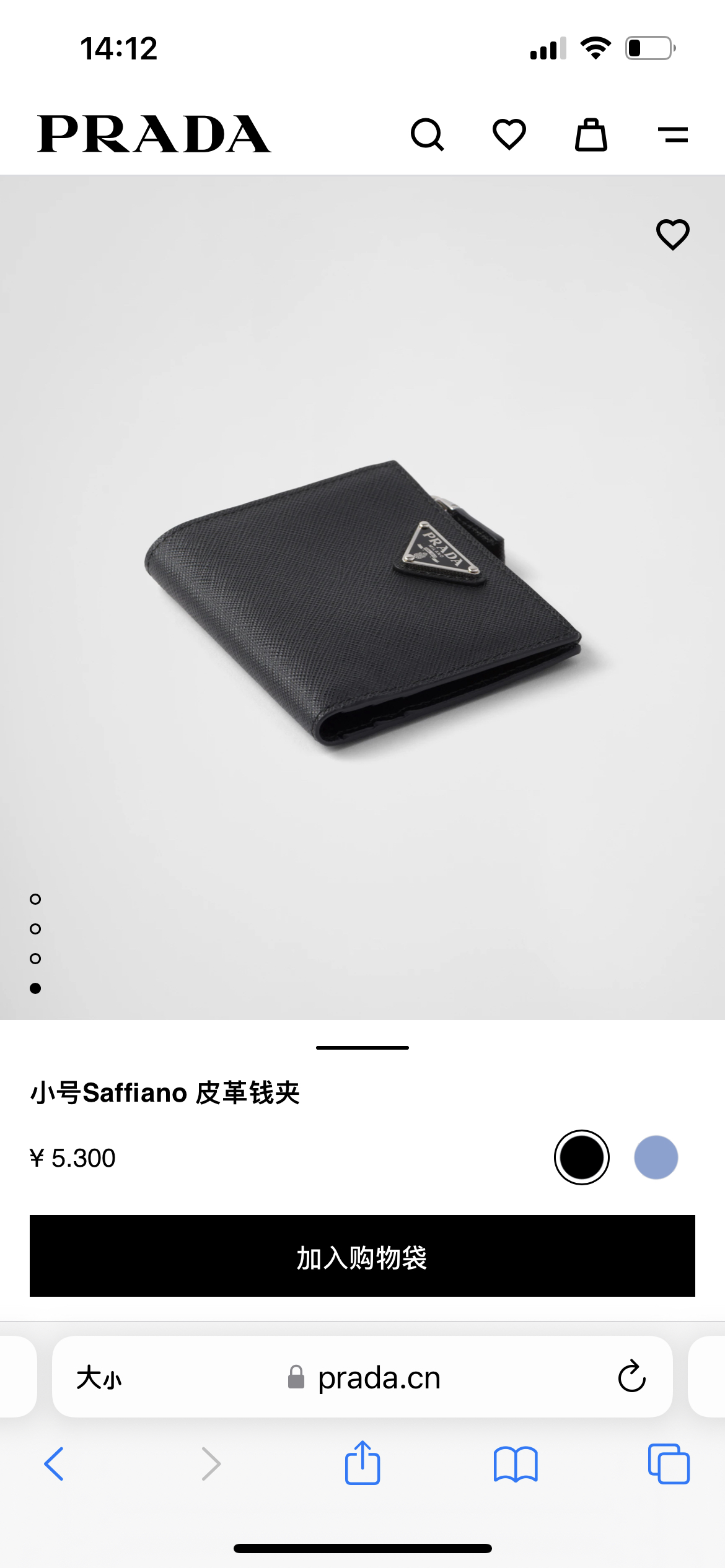Open the two-line menu button
The width and height of the screenshot is (725, 1568).
(672, 134)
